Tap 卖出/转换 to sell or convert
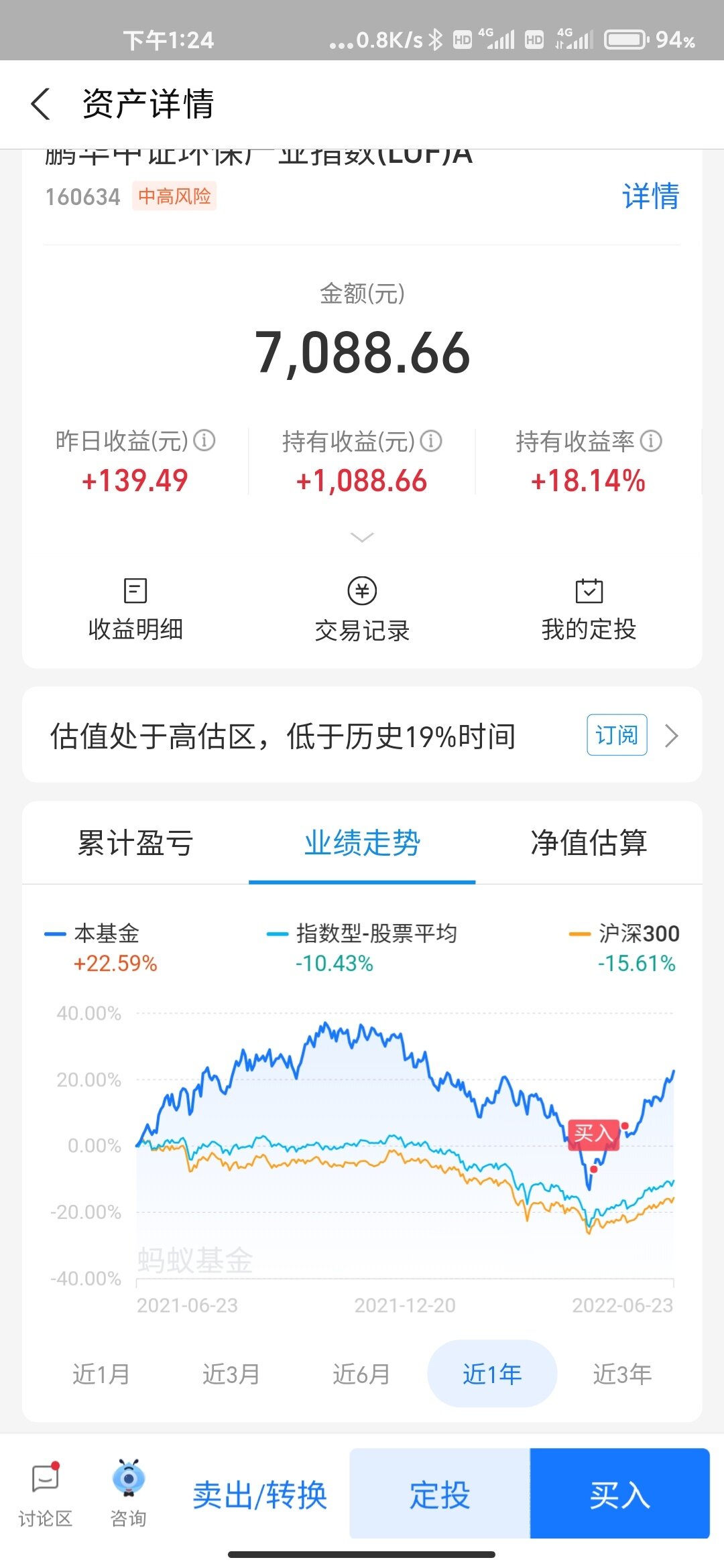The width and height of the screenshot is (724, 1568). 260,1495
